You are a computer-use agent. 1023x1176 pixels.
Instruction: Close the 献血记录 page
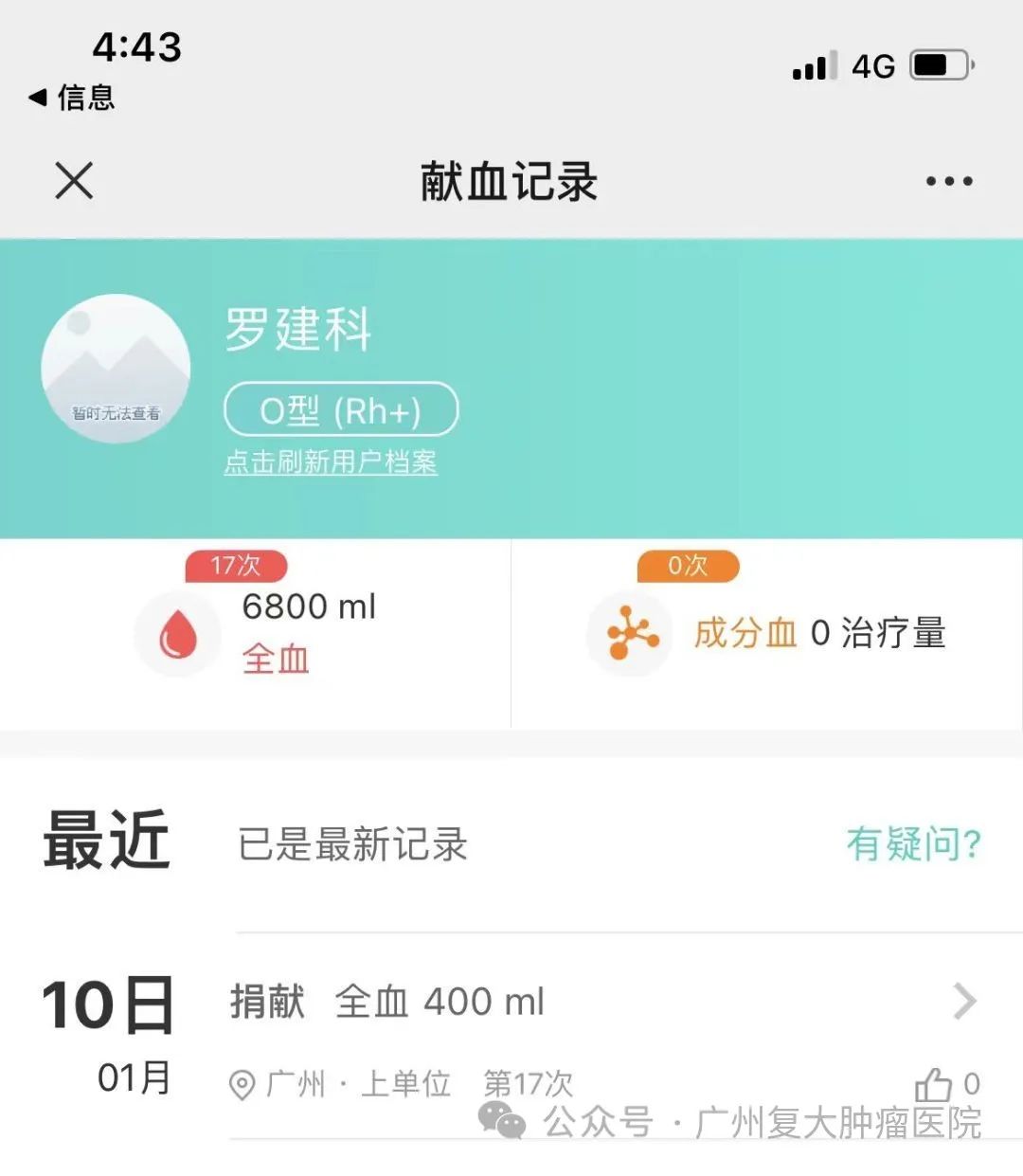74,181
